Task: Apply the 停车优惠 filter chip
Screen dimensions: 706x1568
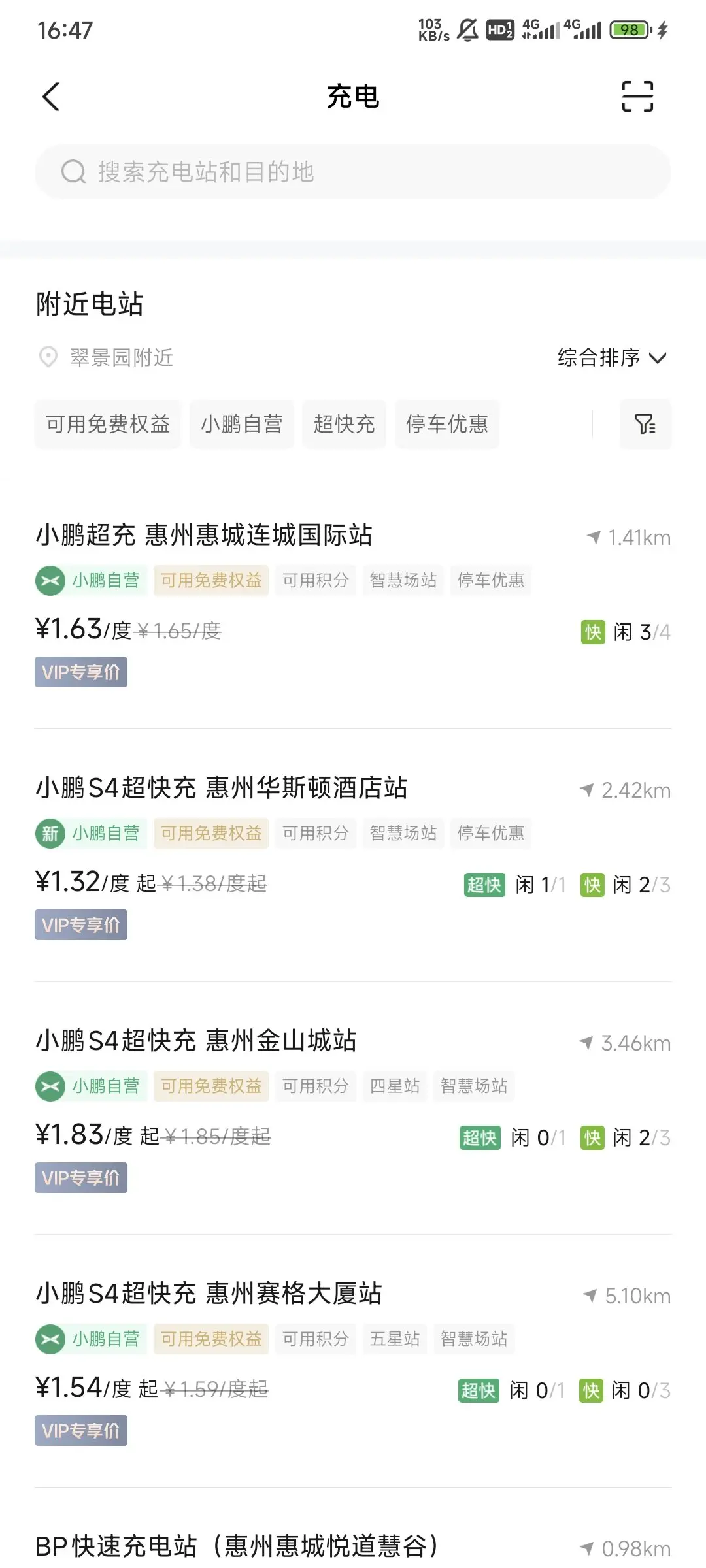Action: 447,424
